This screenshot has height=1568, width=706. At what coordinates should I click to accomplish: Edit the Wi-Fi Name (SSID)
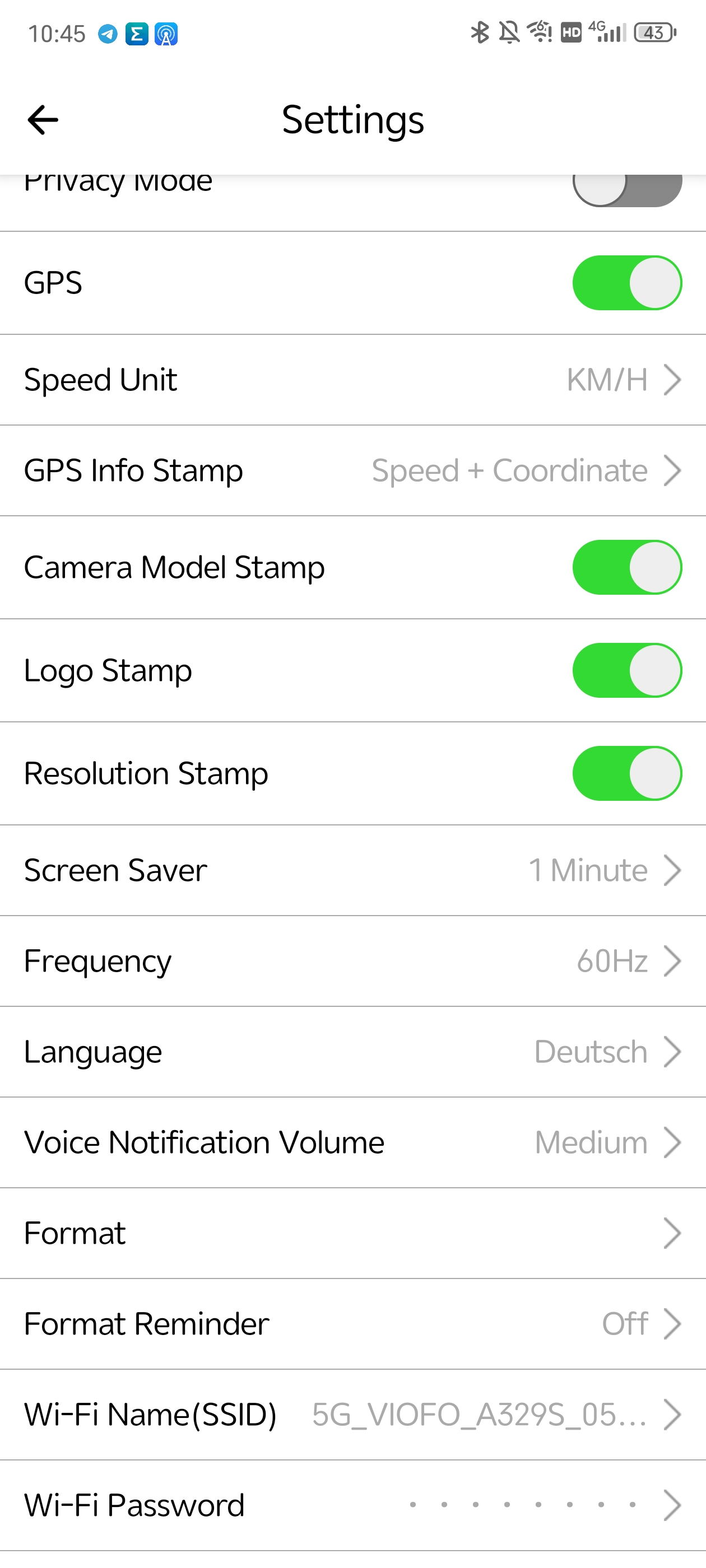(x=352, y=1415)
